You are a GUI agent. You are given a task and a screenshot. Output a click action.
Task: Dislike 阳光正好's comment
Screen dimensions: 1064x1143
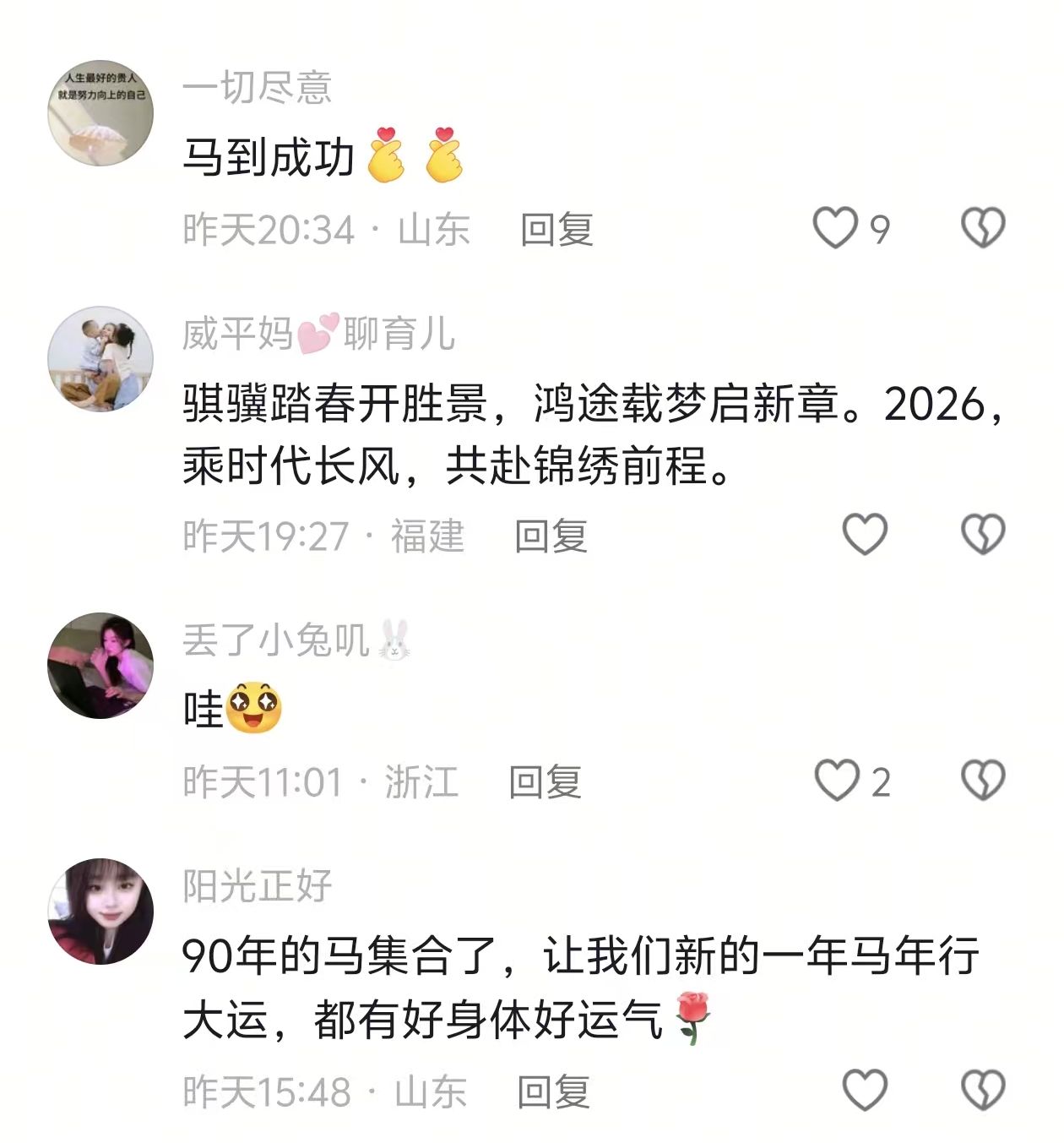983,1090
